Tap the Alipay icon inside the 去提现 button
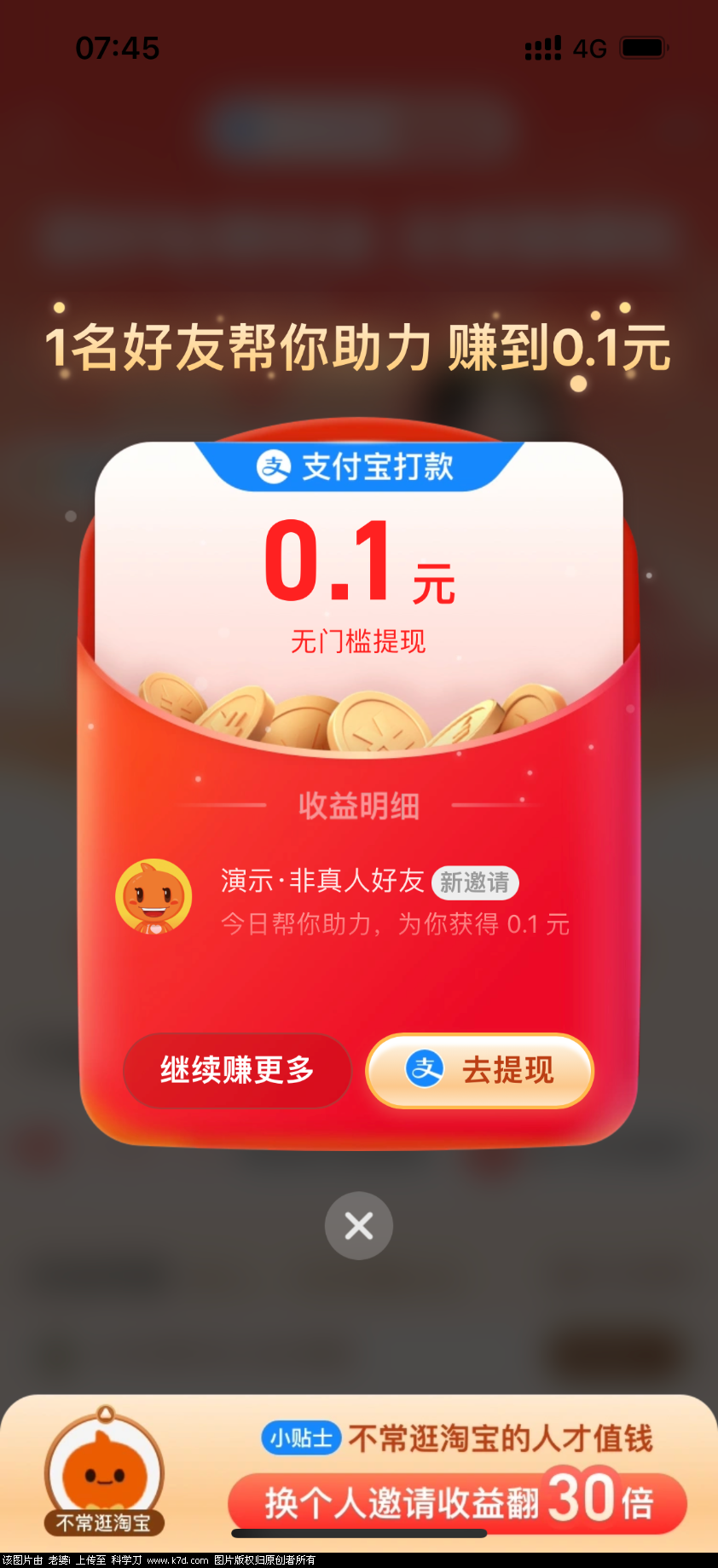Viewport: 718px width, 1568px height. [x=426, y=1071]
